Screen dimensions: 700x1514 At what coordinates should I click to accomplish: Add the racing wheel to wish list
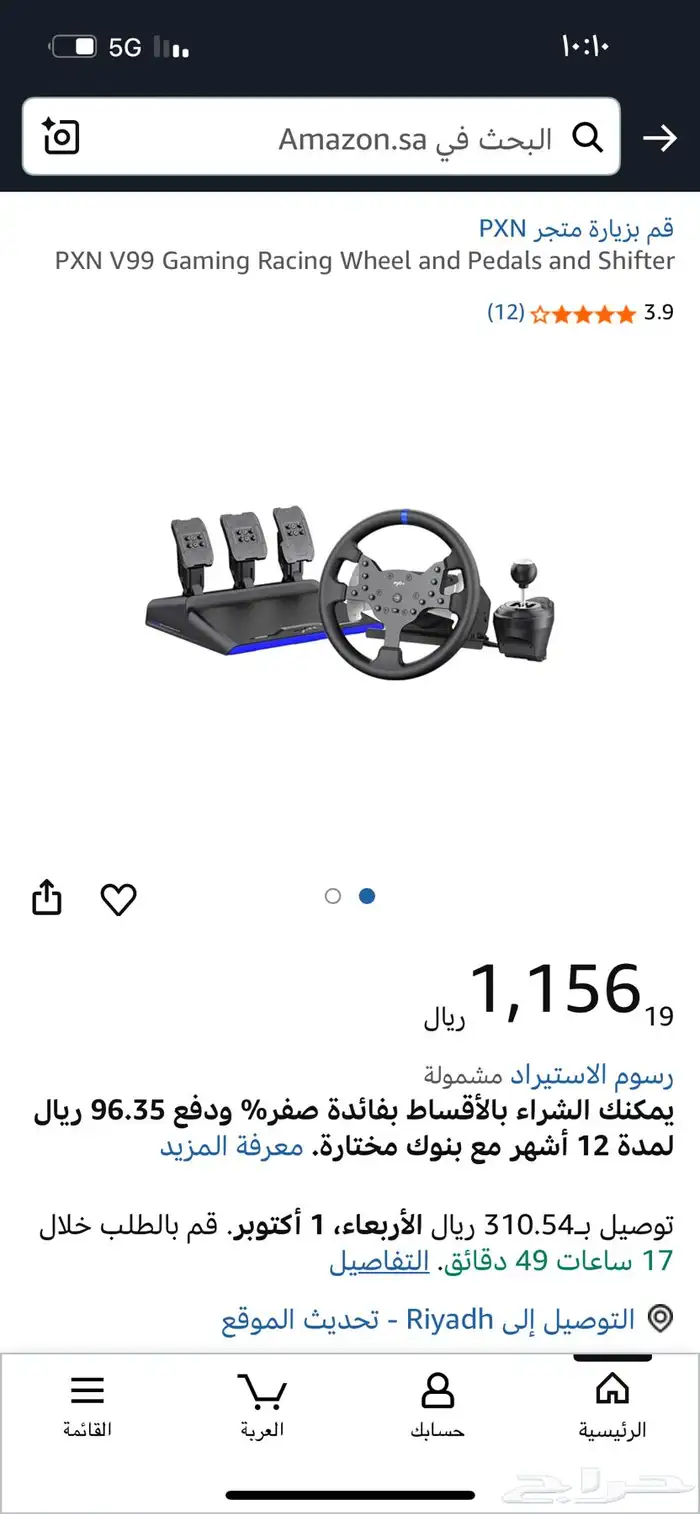119,899
